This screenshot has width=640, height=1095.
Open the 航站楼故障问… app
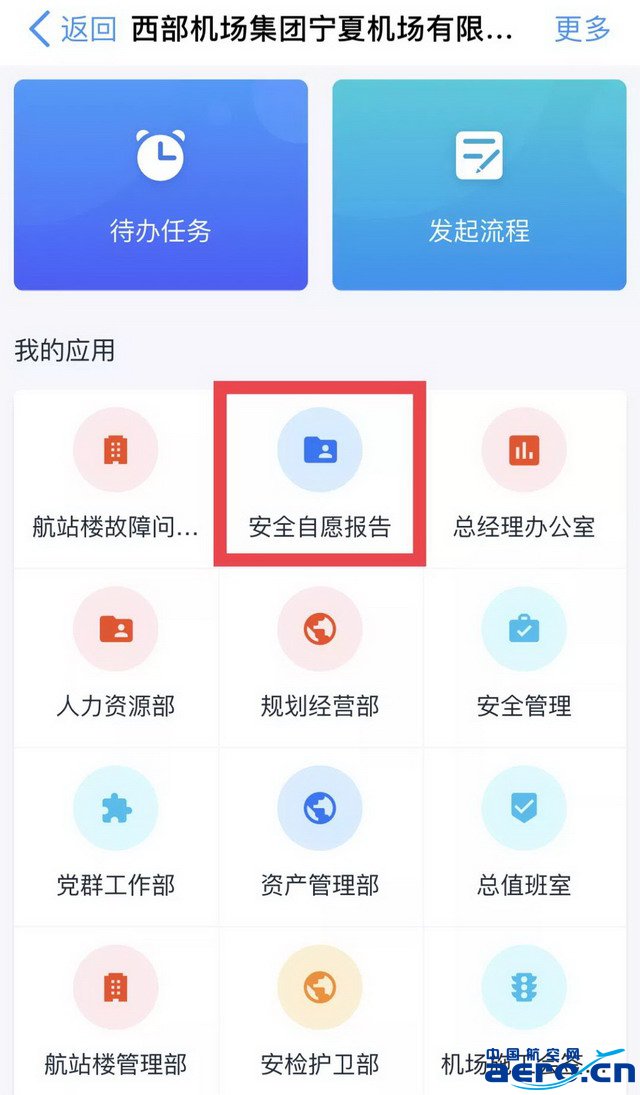coord(116,478)
